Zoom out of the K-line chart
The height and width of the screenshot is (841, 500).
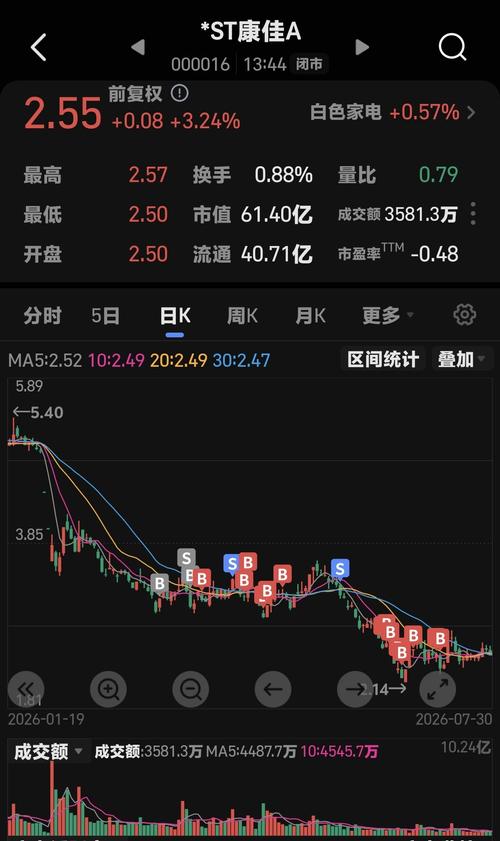[190, 689]
